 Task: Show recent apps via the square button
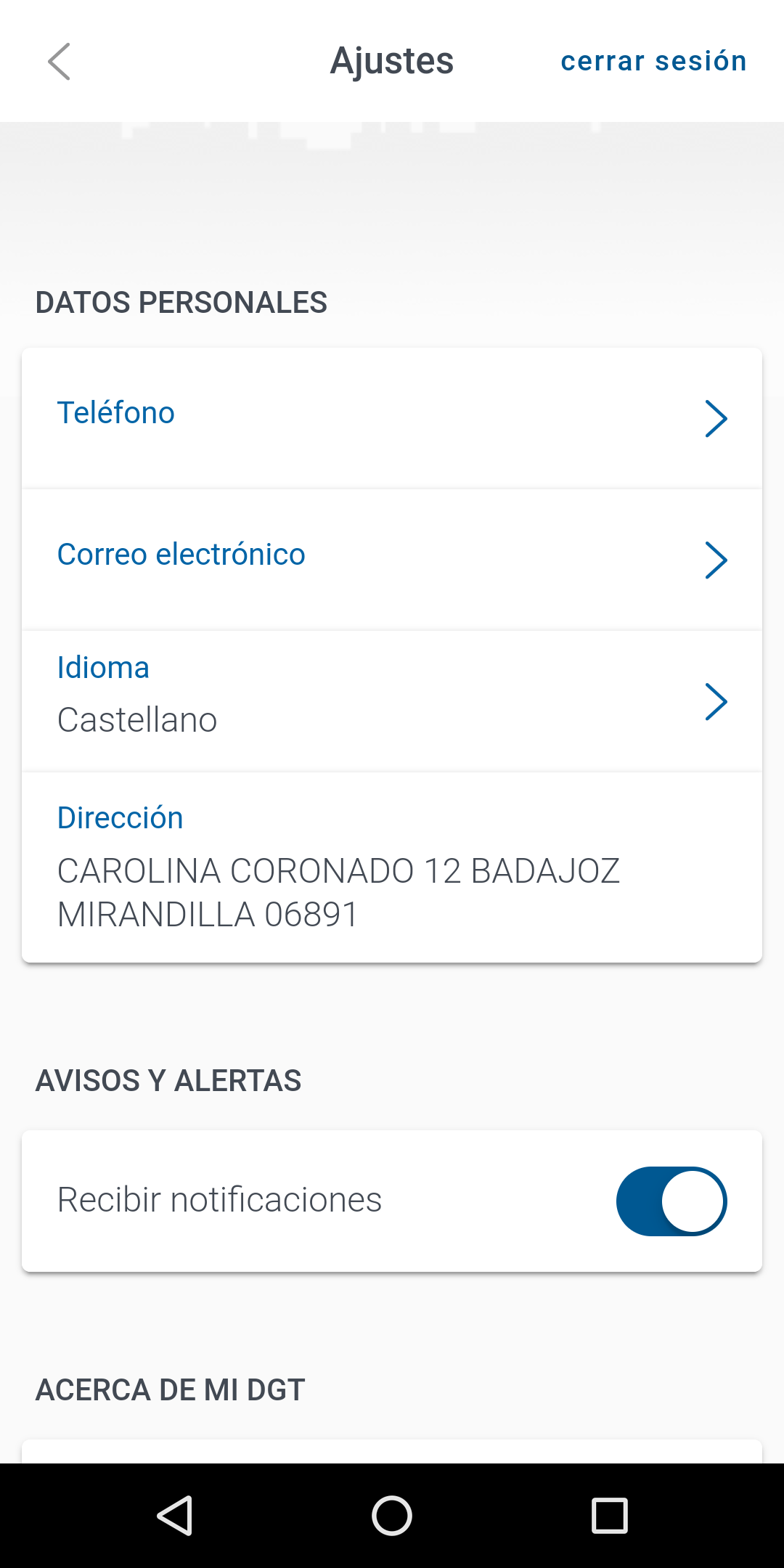609,1516
